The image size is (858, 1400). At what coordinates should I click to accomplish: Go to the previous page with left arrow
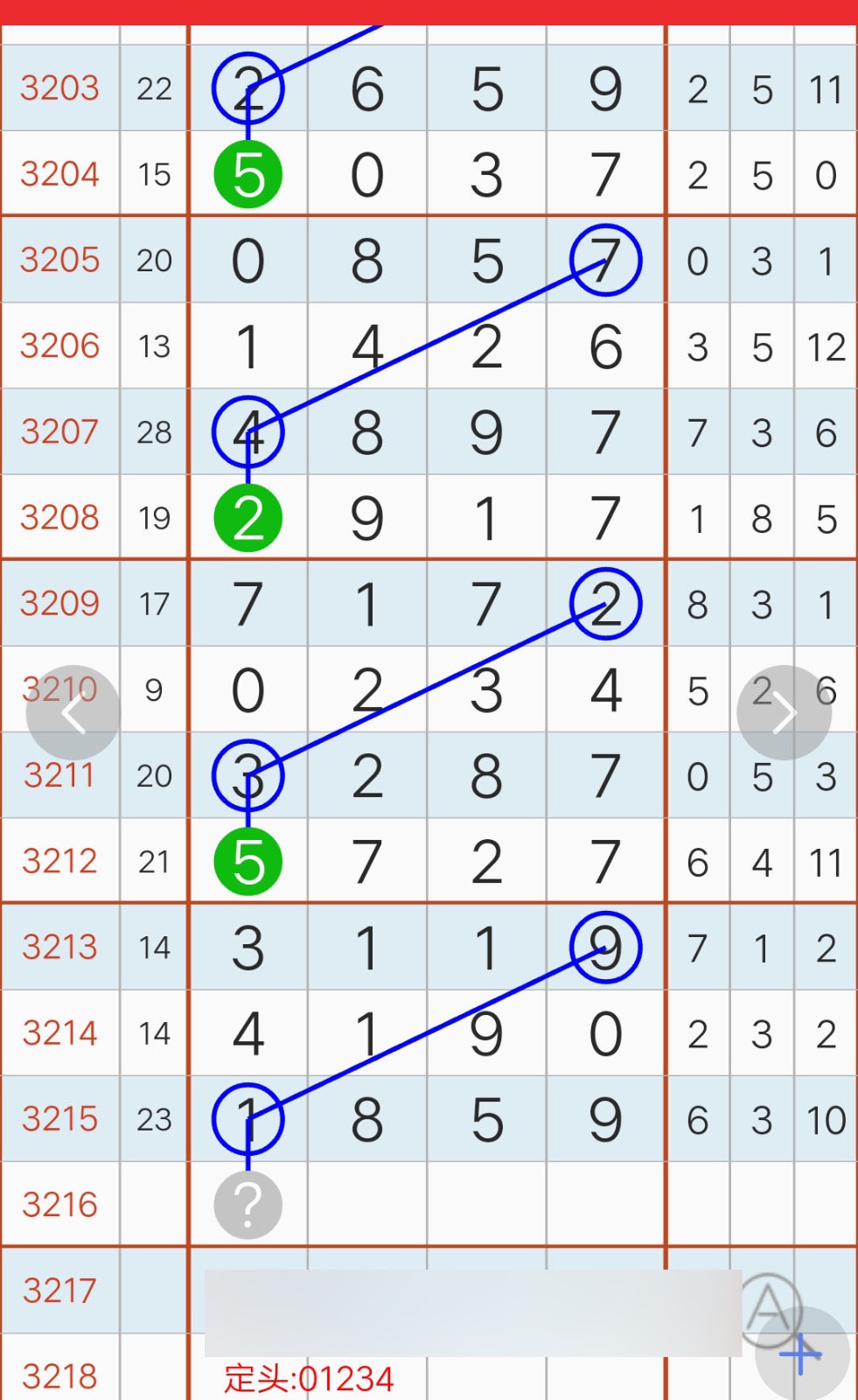[x=73, y=713]
